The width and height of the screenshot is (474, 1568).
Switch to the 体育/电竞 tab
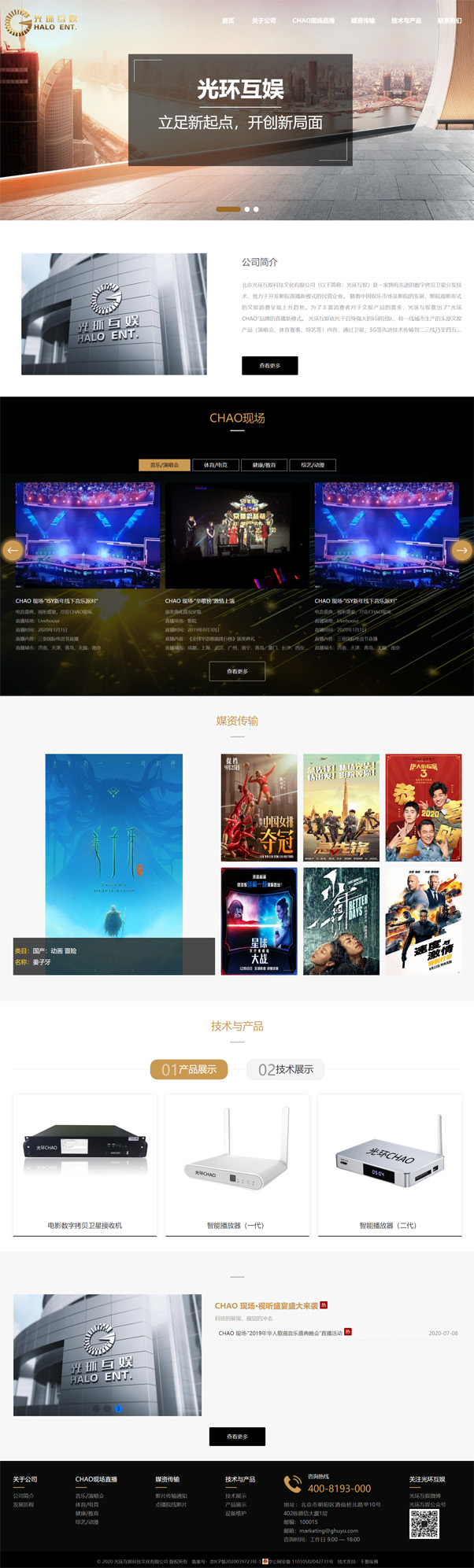tap(216, 465)
